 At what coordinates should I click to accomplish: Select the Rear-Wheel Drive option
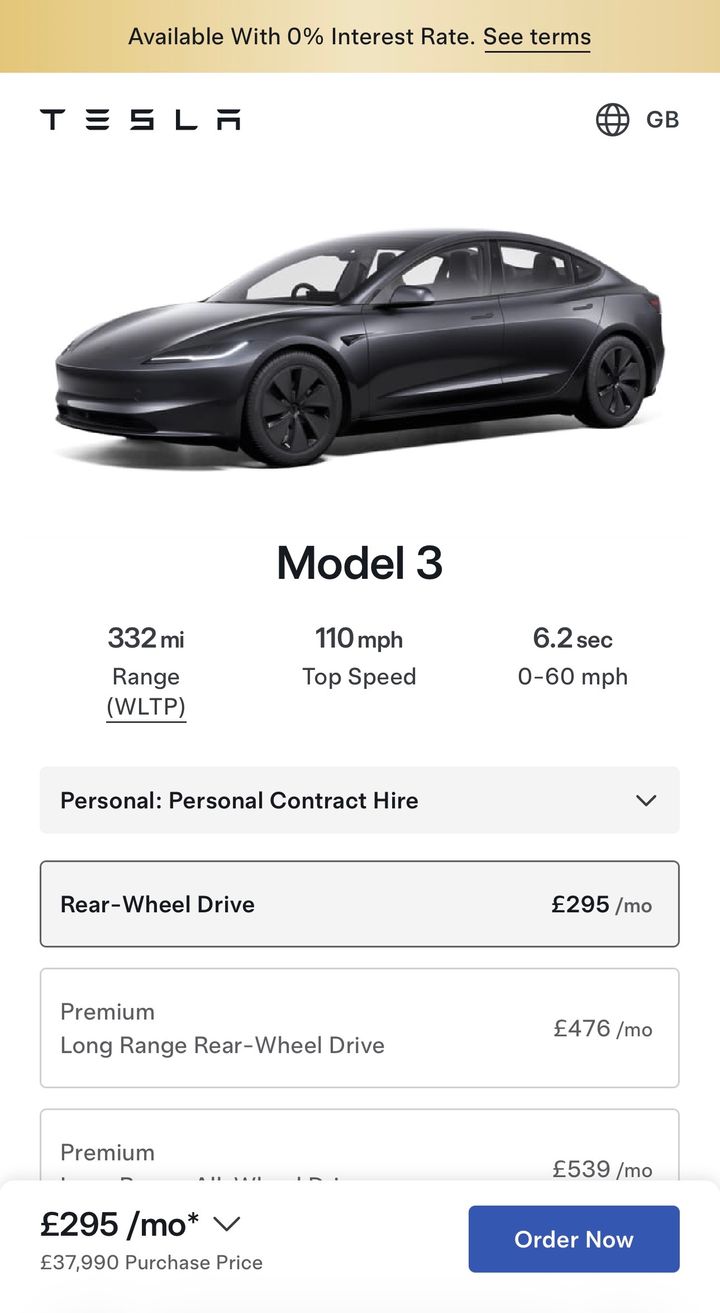point(359,904)
